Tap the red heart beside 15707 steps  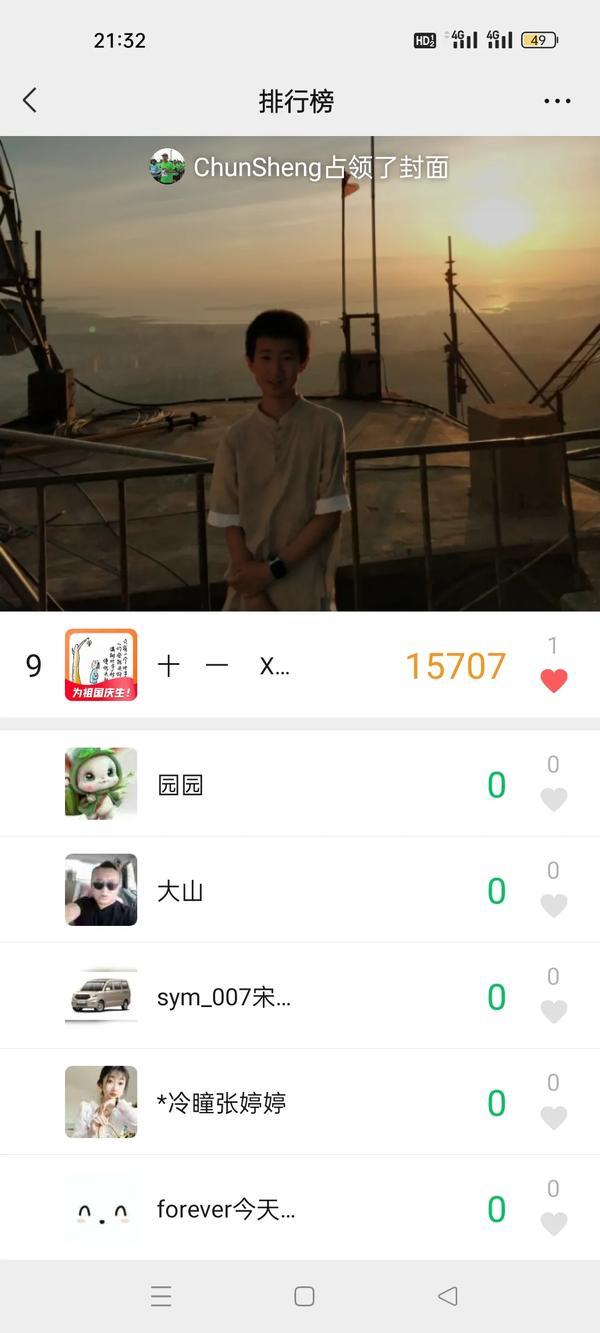[553, 680]
